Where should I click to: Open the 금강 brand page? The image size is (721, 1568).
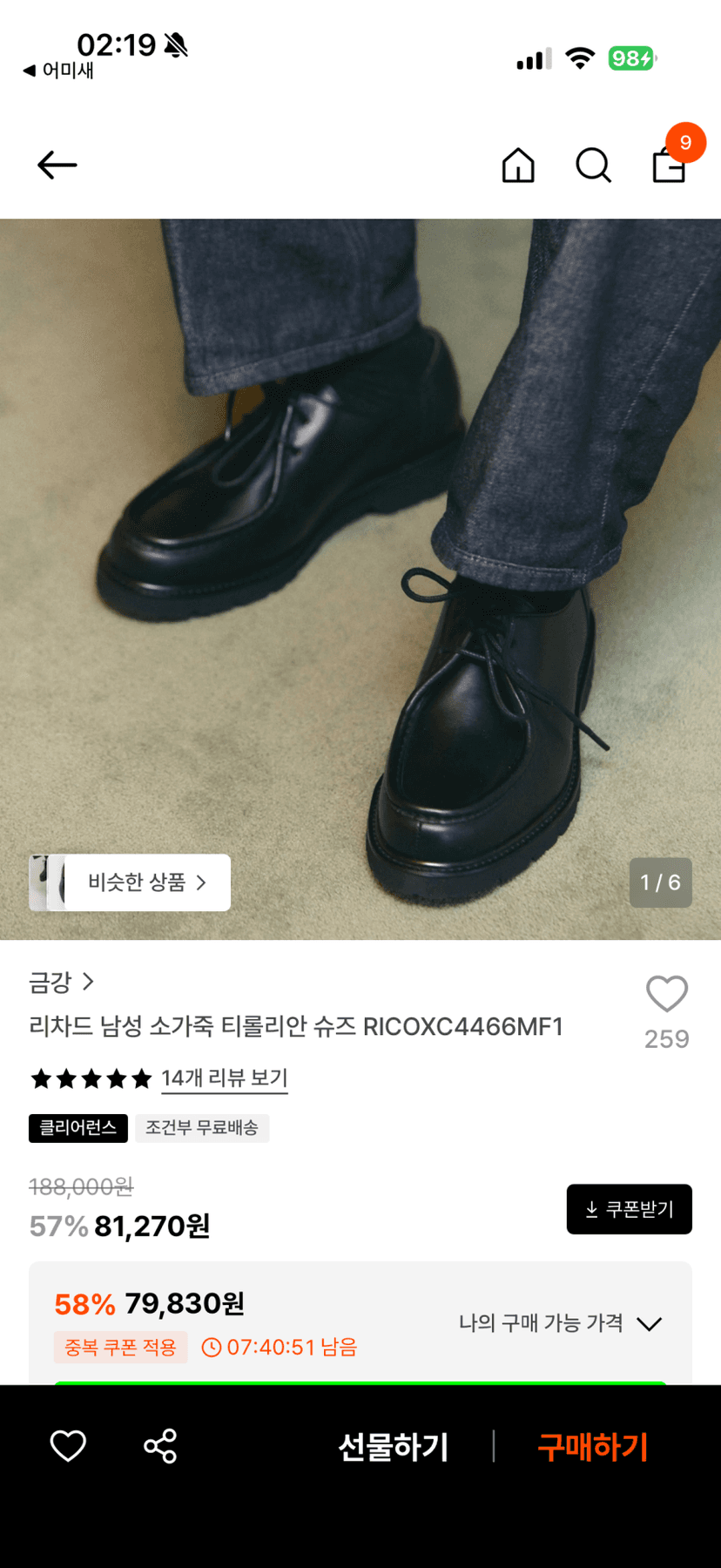tap(61, 983)
